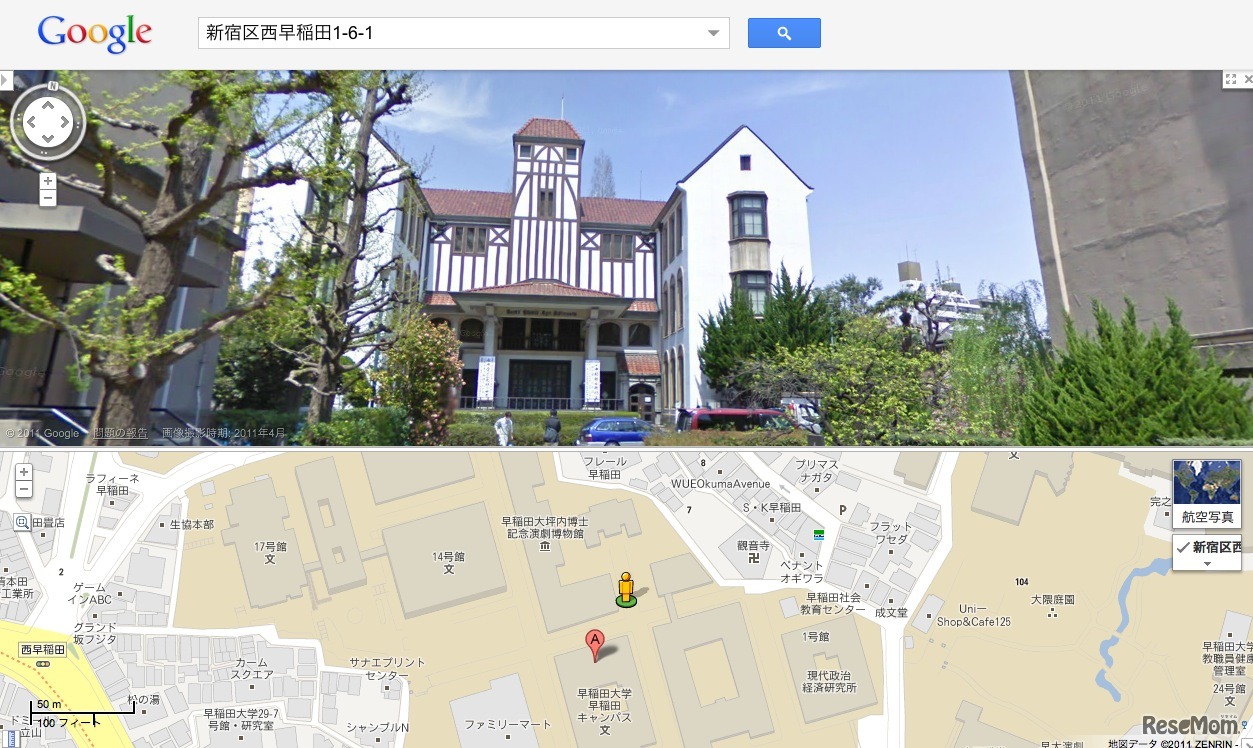Tap the yellow pegman on the map
The image size is (1253, 748).
pyautogui.click(x=626, y=589)
